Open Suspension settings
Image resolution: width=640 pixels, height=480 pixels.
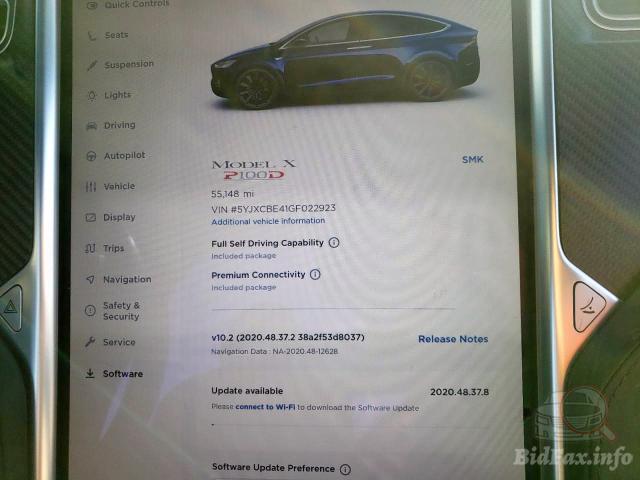pyautogui.click(x=128, y=65)
